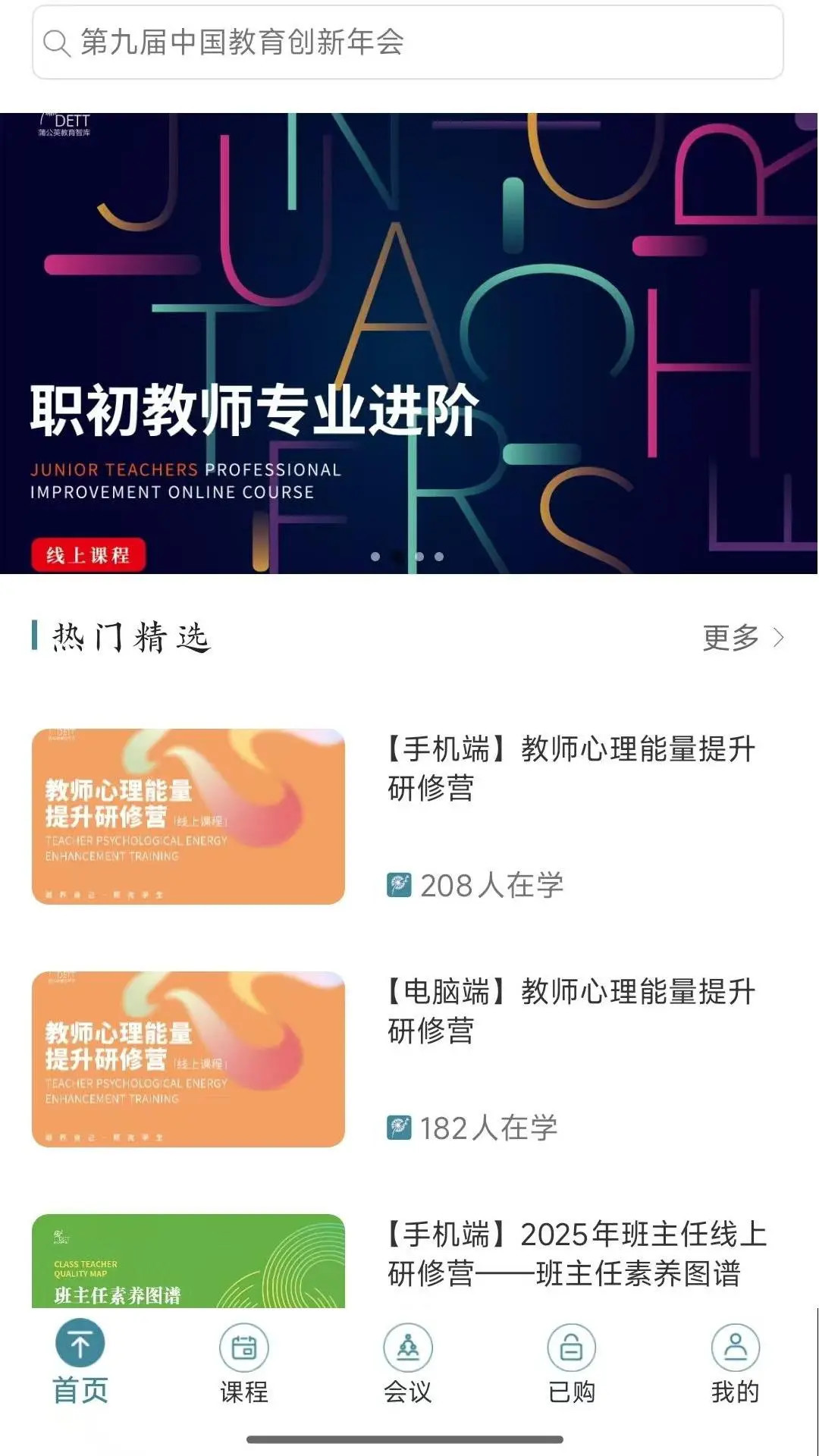Click the 更多 link in 热门精选
819x1456 pixels.
click(x=730, y=639)
